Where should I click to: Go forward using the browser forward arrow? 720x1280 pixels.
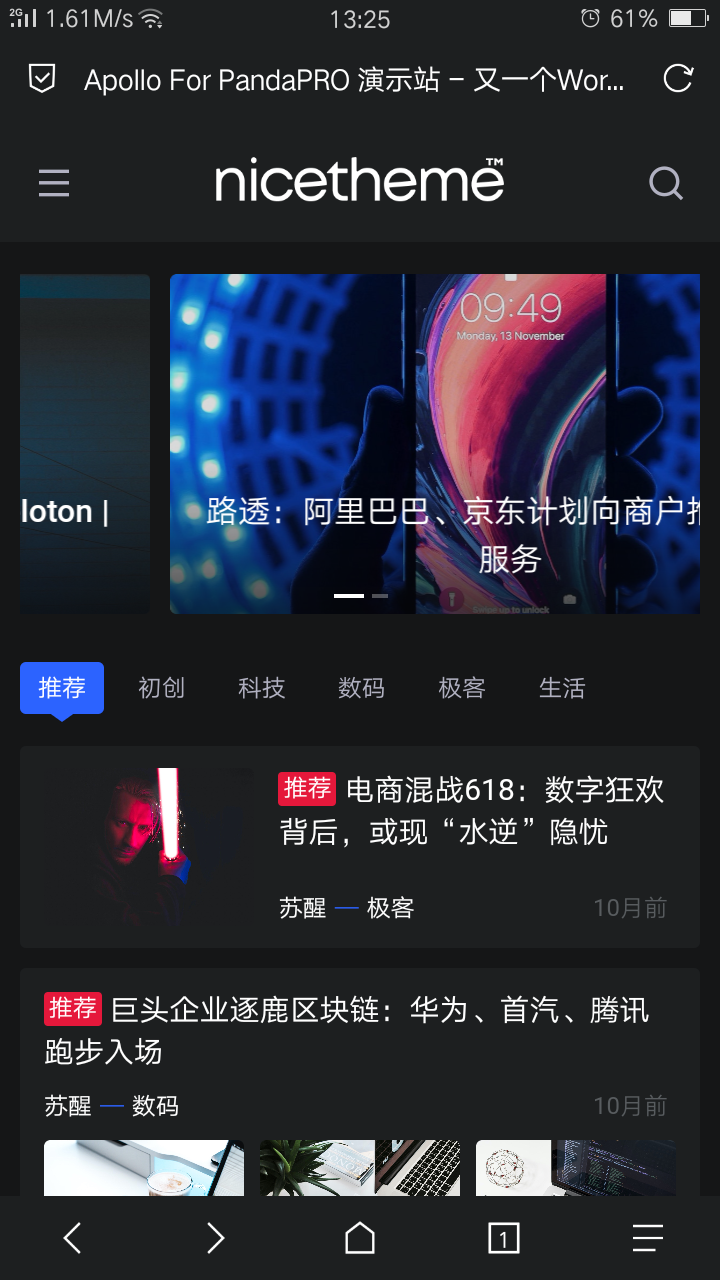point(215,1237)
